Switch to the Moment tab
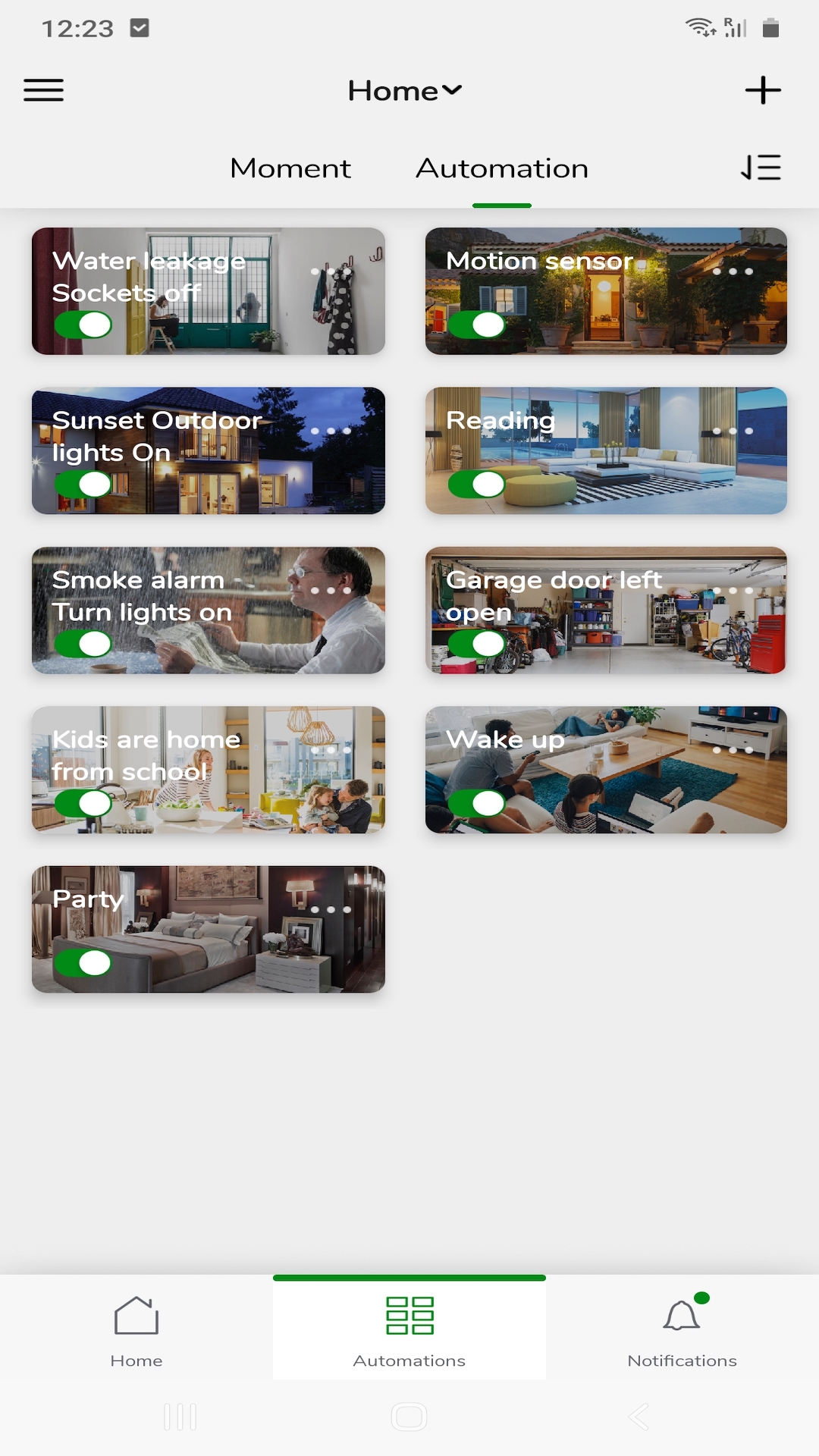819x1456 pixels. 290,168
